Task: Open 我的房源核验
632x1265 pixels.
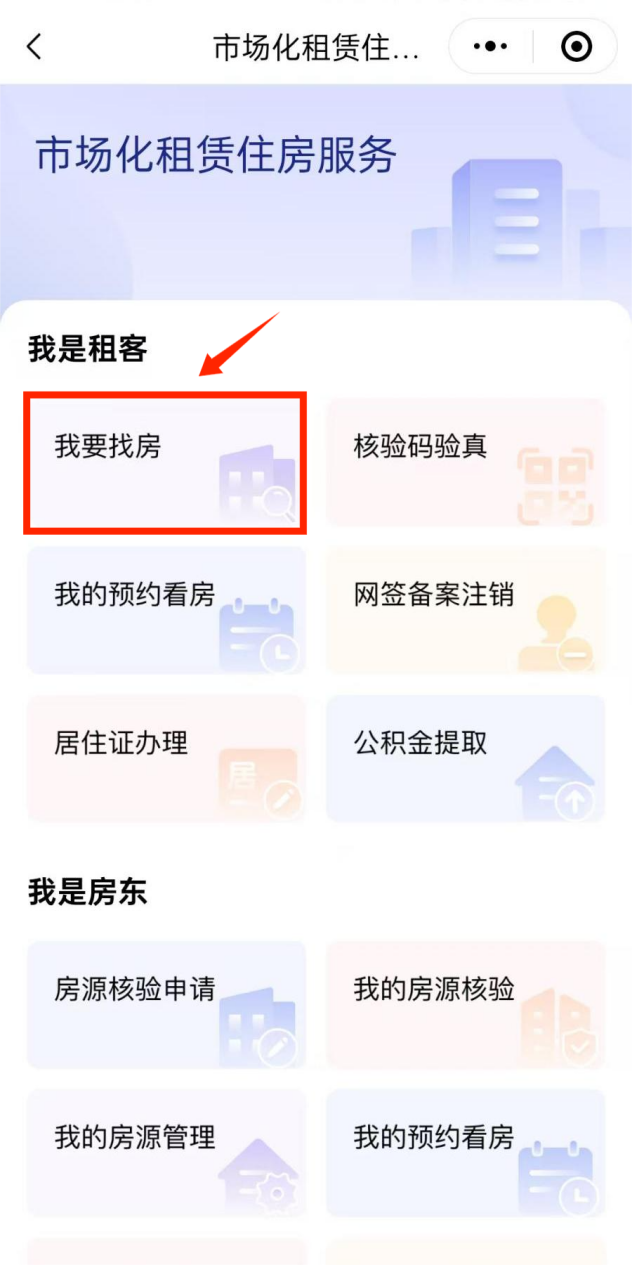Action: click(x=466, y=1005)
